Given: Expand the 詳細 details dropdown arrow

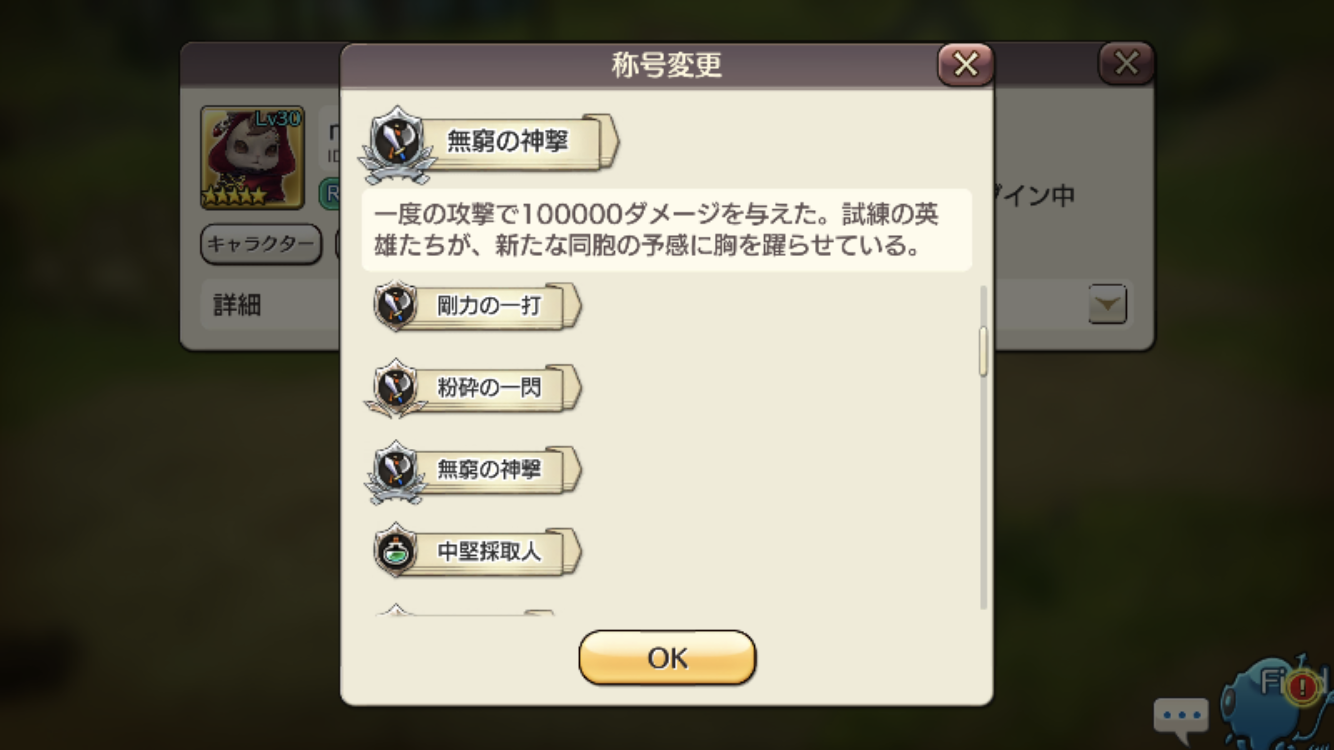Looking at the screenshot, I should point(1107,304).
